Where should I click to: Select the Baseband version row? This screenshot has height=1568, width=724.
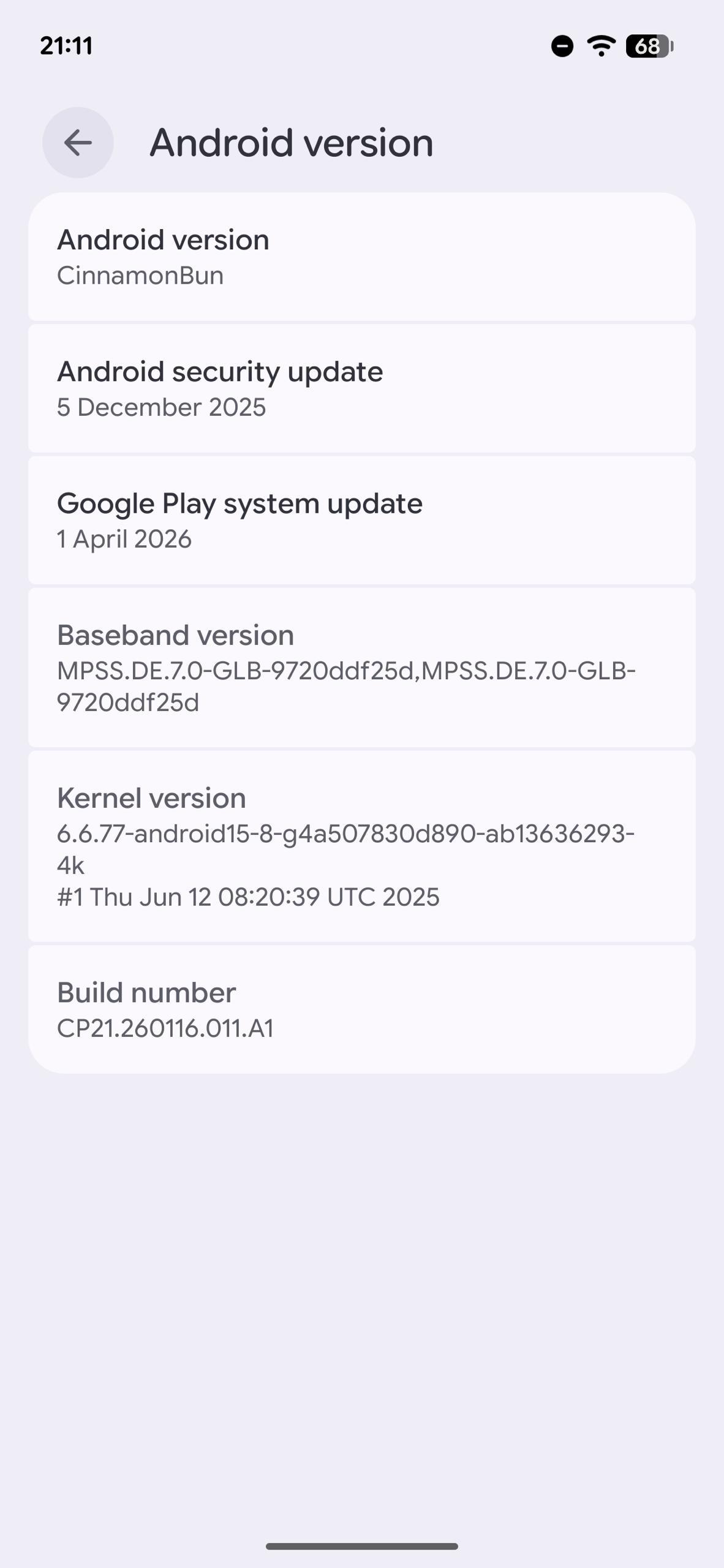point(361,668)
